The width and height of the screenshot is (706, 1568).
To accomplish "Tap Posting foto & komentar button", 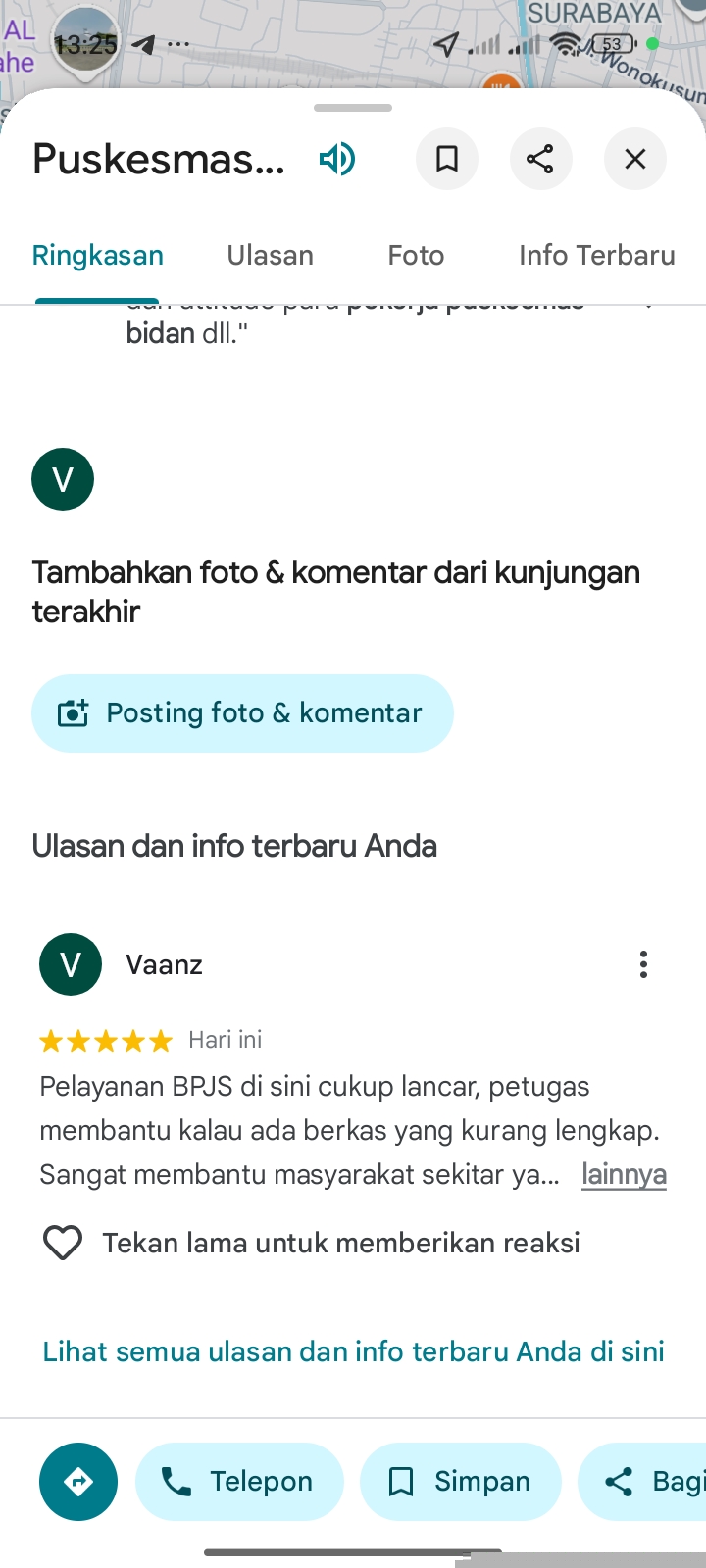I will pos(242,713).
